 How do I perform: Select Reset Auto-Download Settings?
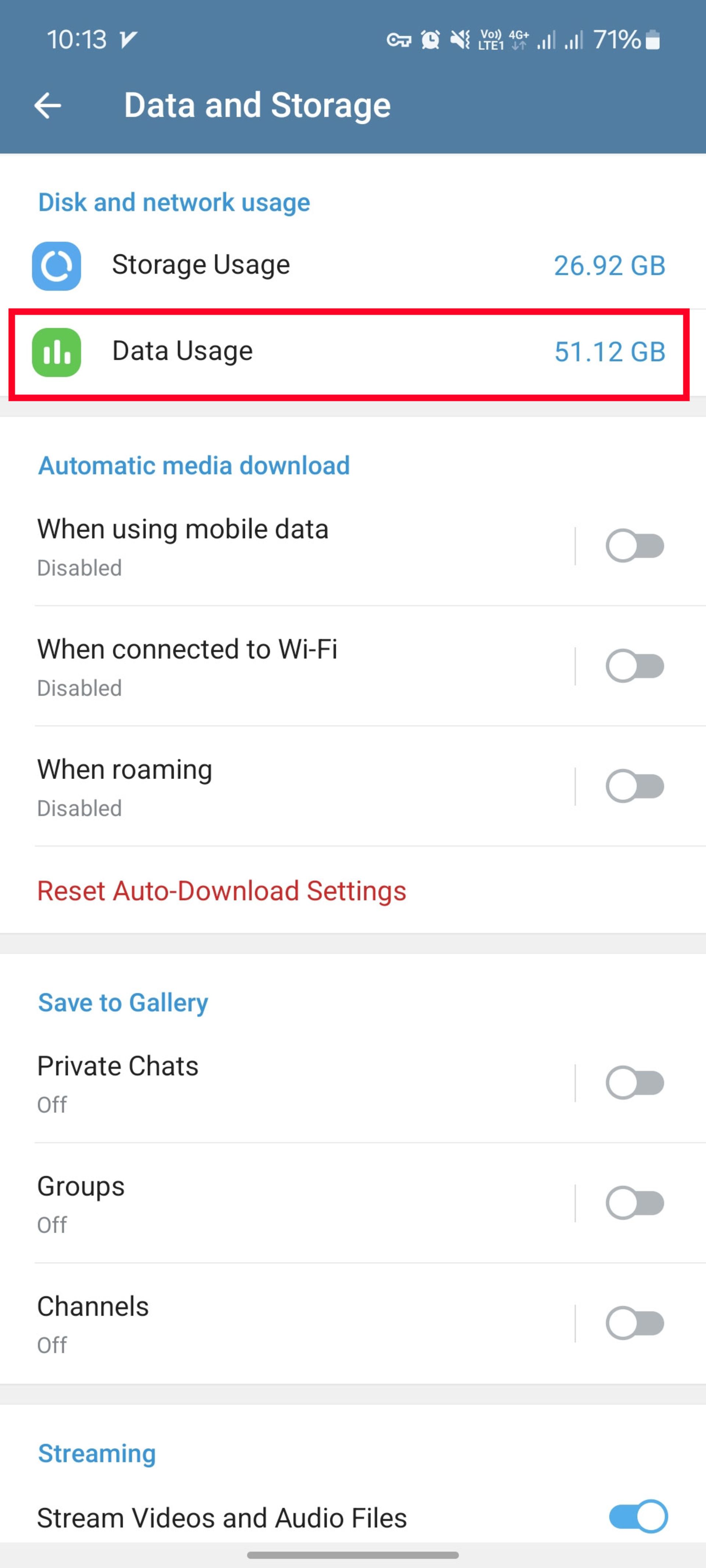[221, 890]
